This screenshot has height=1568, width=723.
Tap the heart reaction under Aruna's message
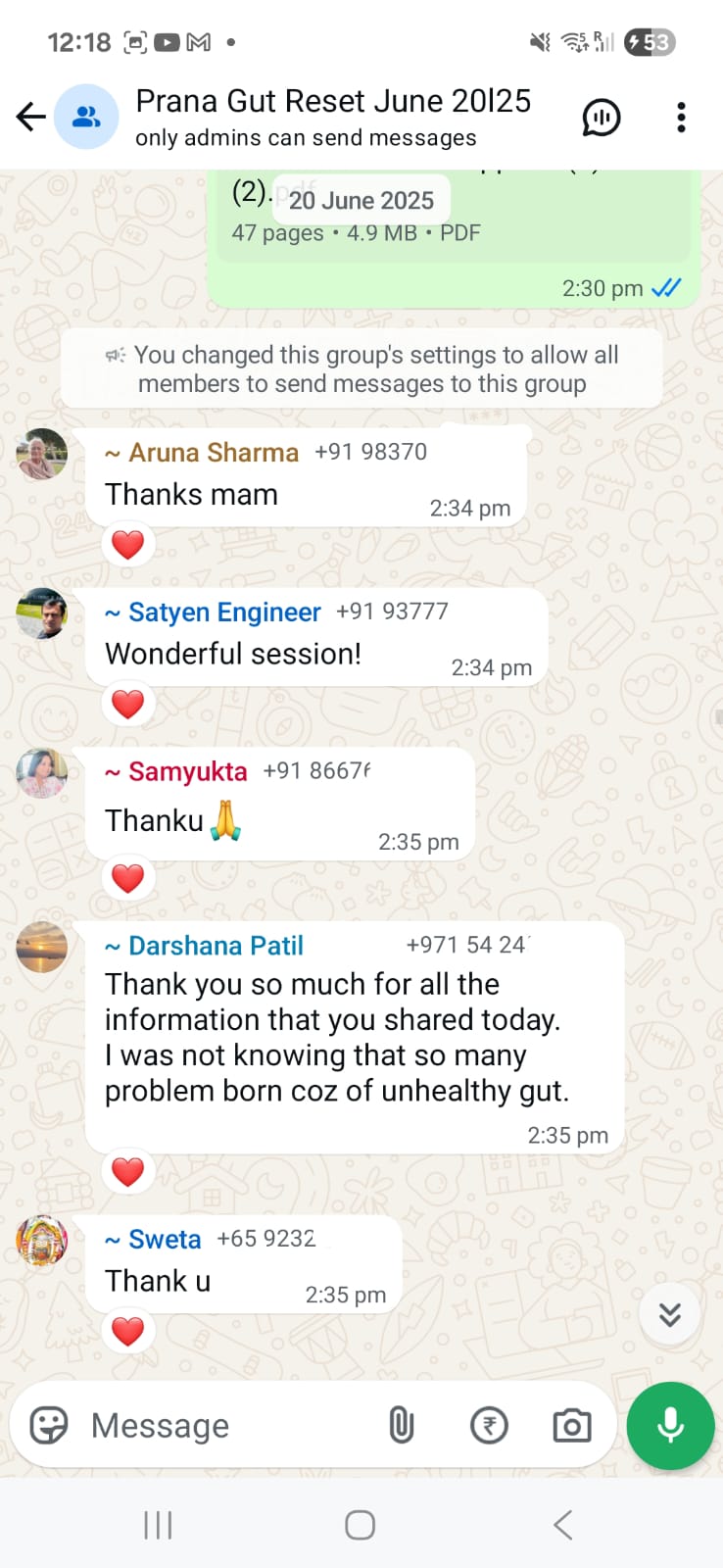tap(128, 545)
